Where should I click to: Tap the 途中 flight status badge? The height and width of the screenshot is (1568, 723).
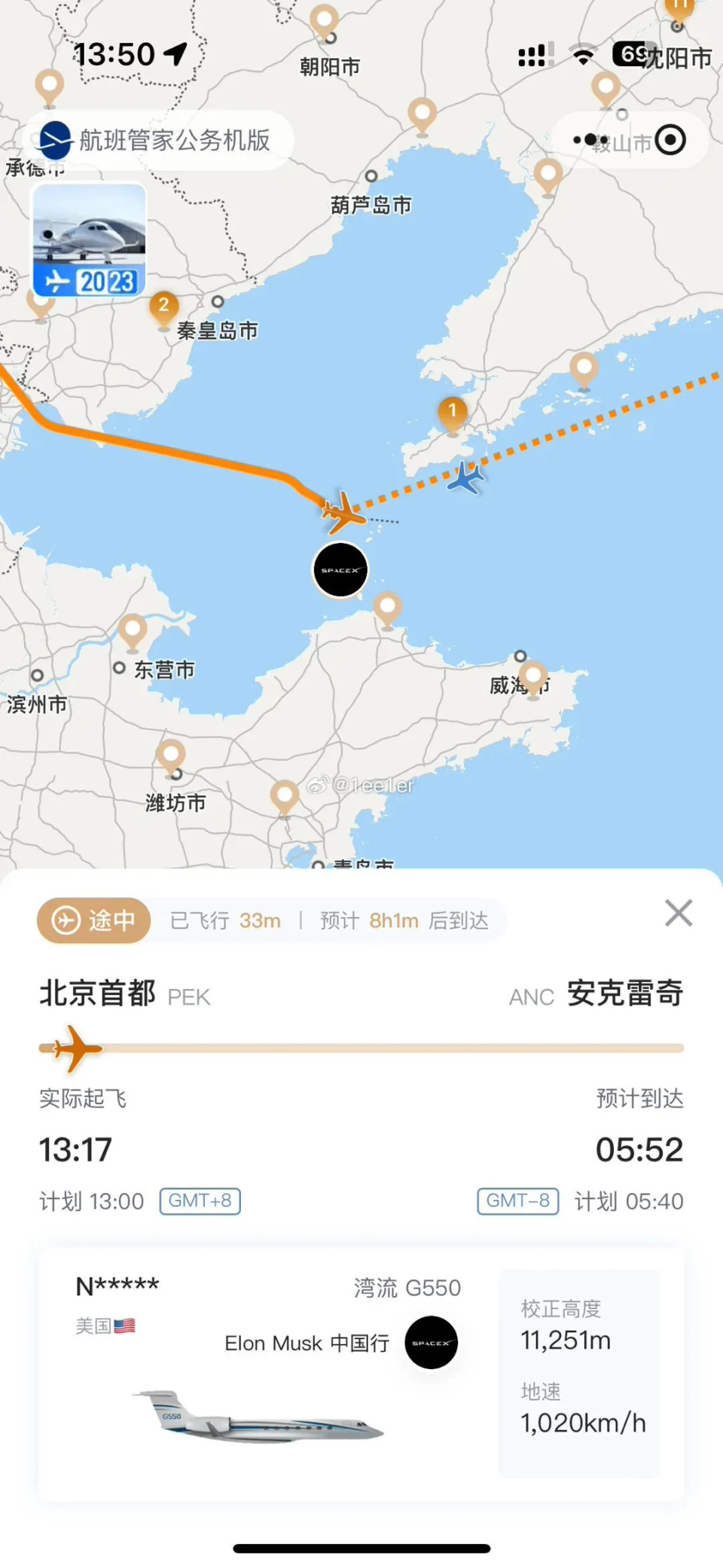[x=93, y=920]
